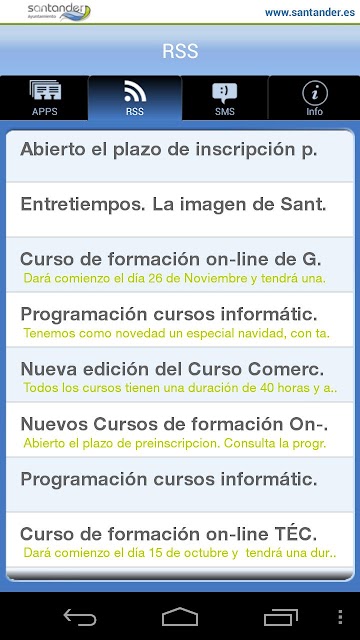Open 'Nuevos Cursos de formación On-.' item
The width and height of the screenshot is (360, 640).
[180, 429]
